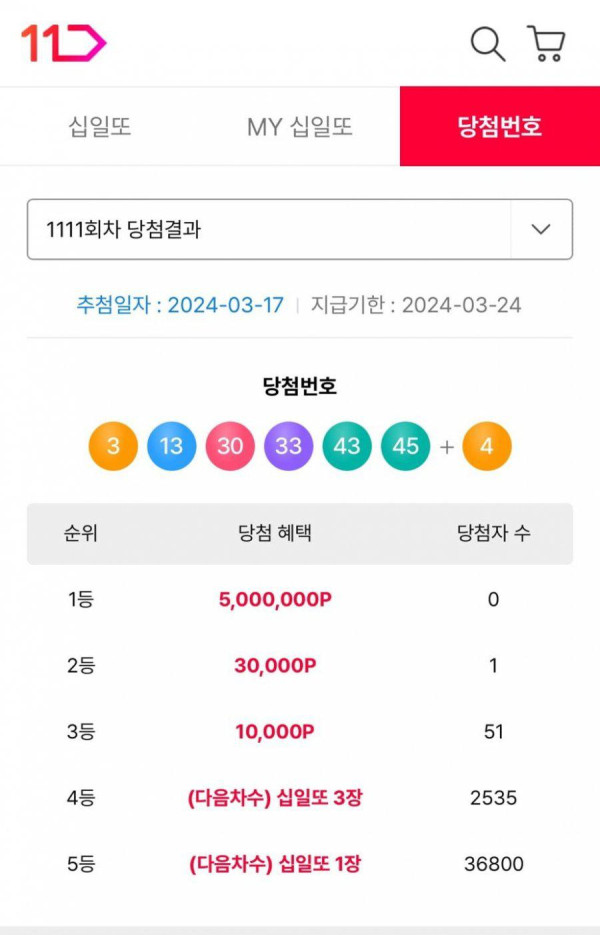Go to 11st home via logo
Viewport: 600px width, 935px height.
(x=63, y=43)
